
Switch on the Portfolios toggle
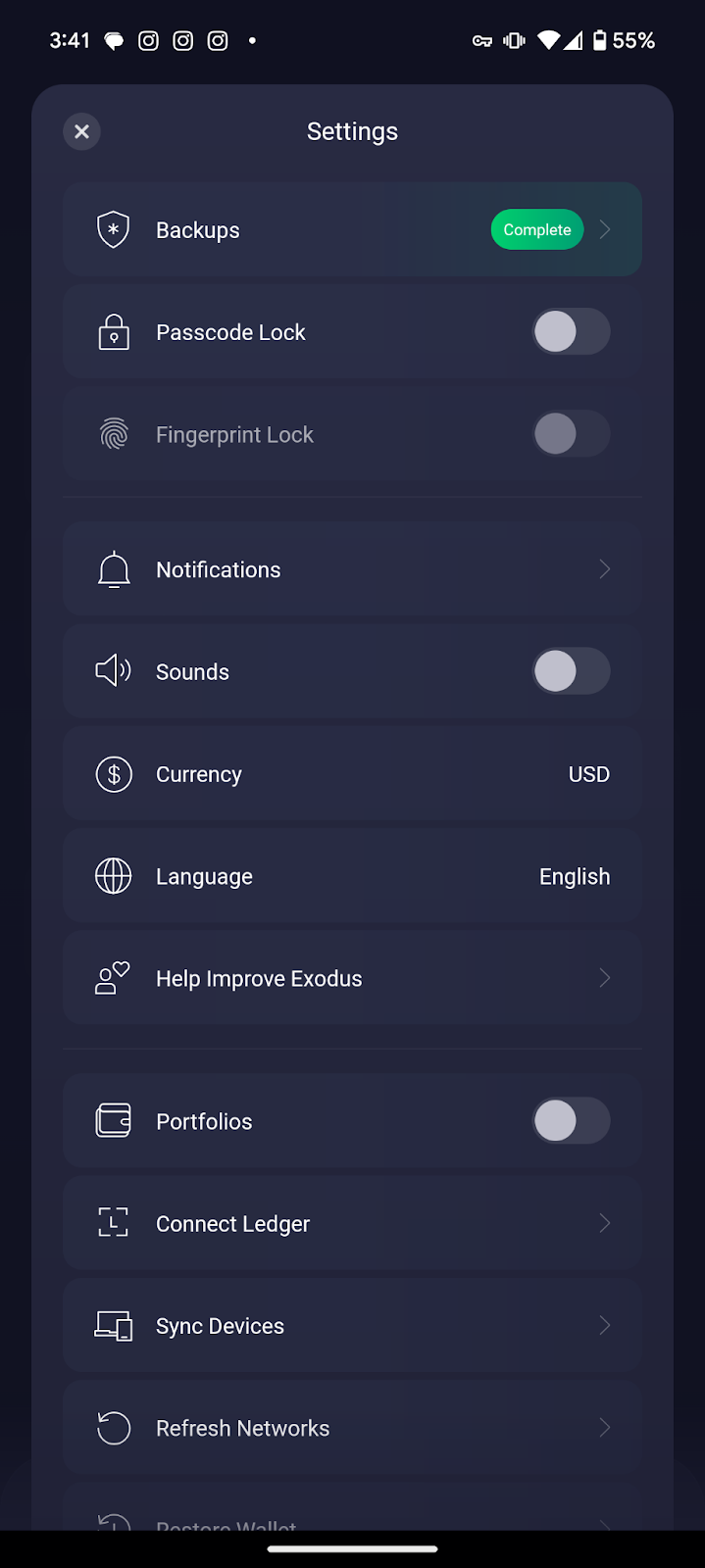572,1120
